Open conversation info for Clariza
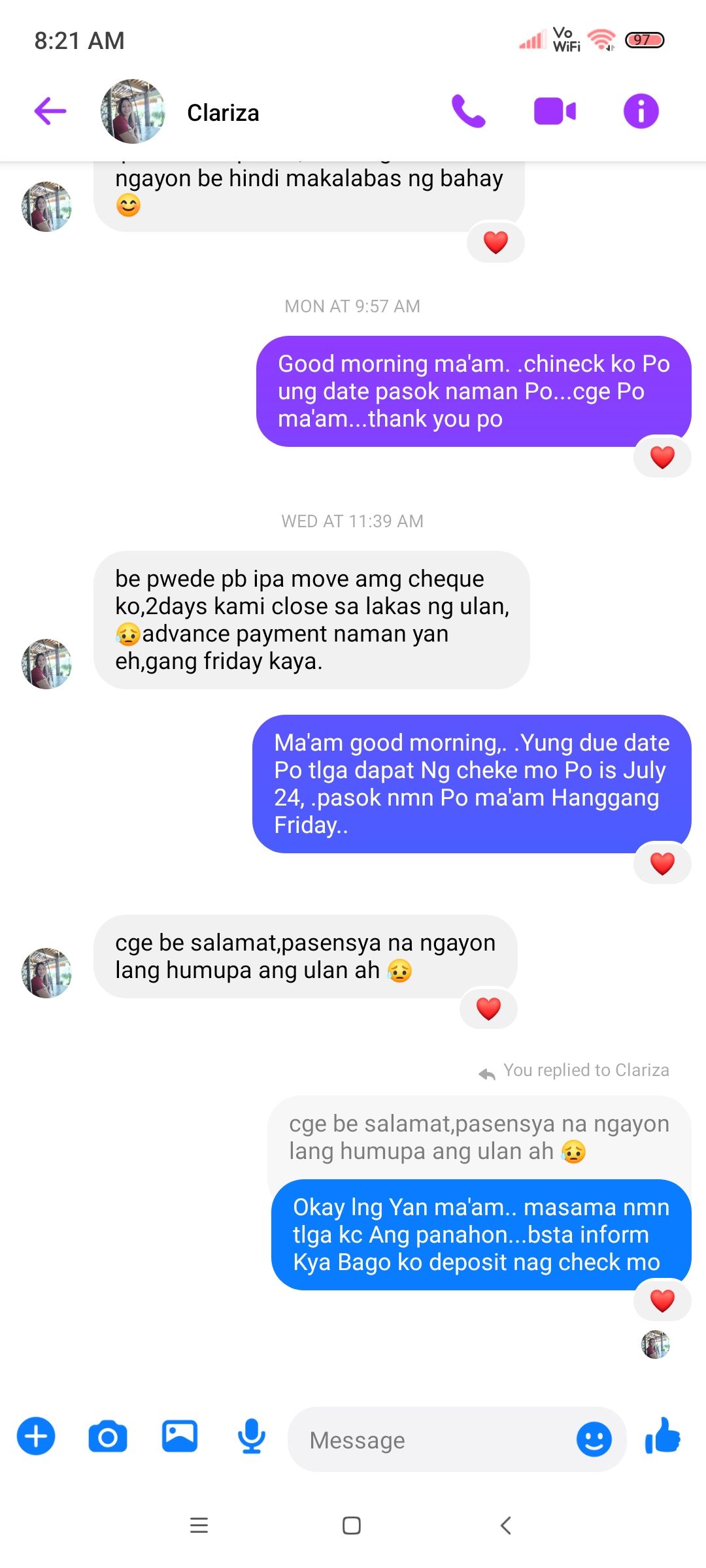Image resolution: width=706 pixels, height=1568 pixels. click(x=641, y=112)
